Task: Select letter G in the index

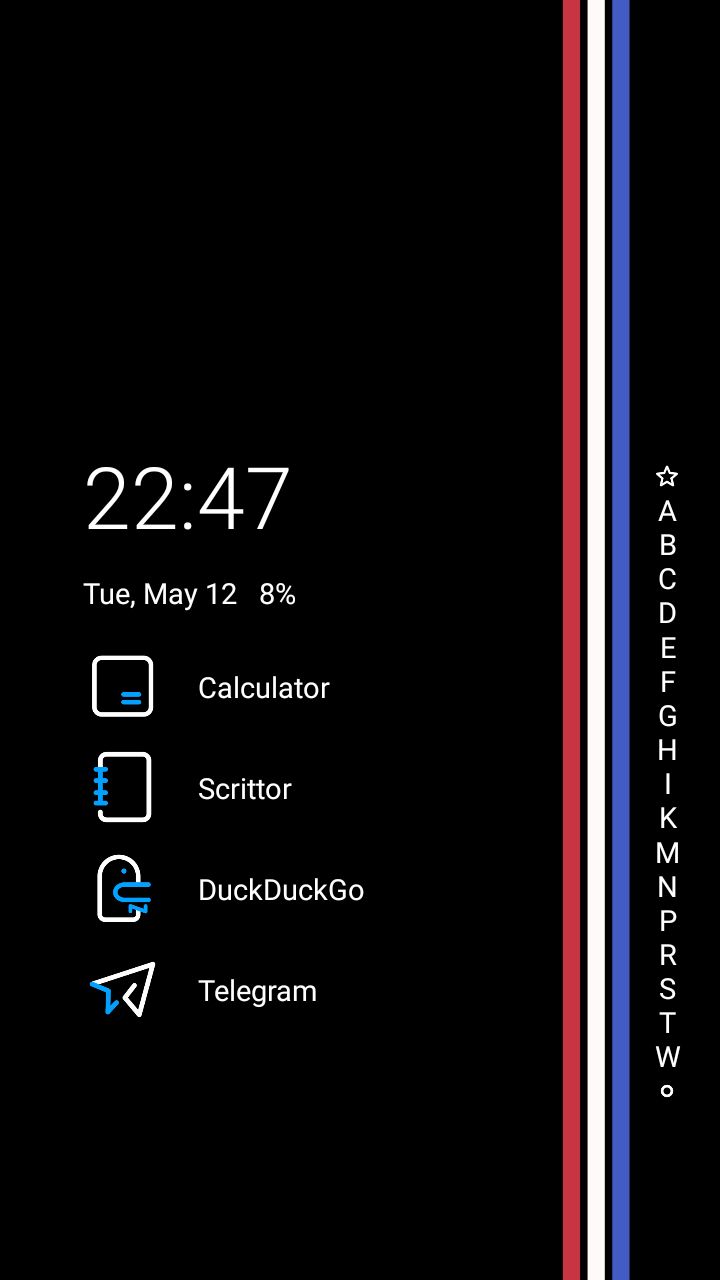Action: [x=667, y=716]
